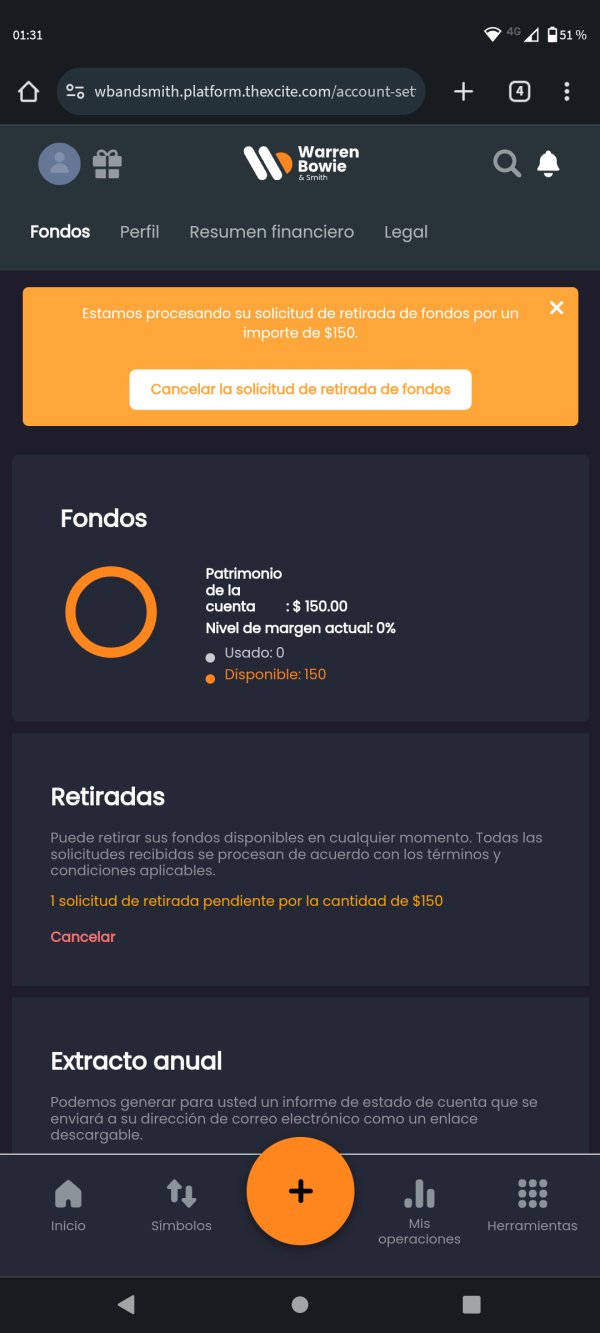Open Herramientas in bottom navigation
This screenshot has height=1333, width=600.
click(532, 1205)
